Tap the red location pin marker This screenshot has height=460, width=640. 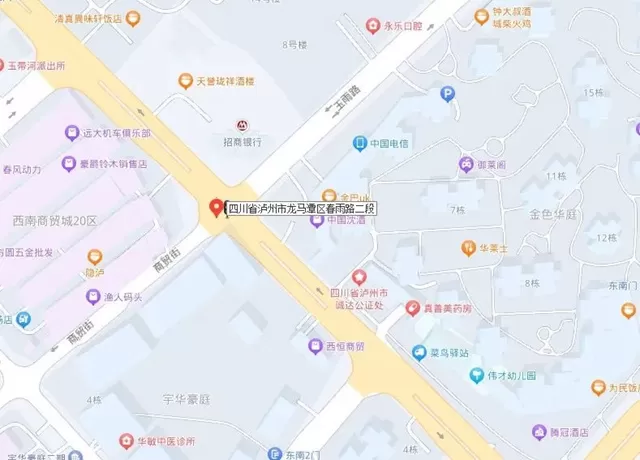point(215,208)
